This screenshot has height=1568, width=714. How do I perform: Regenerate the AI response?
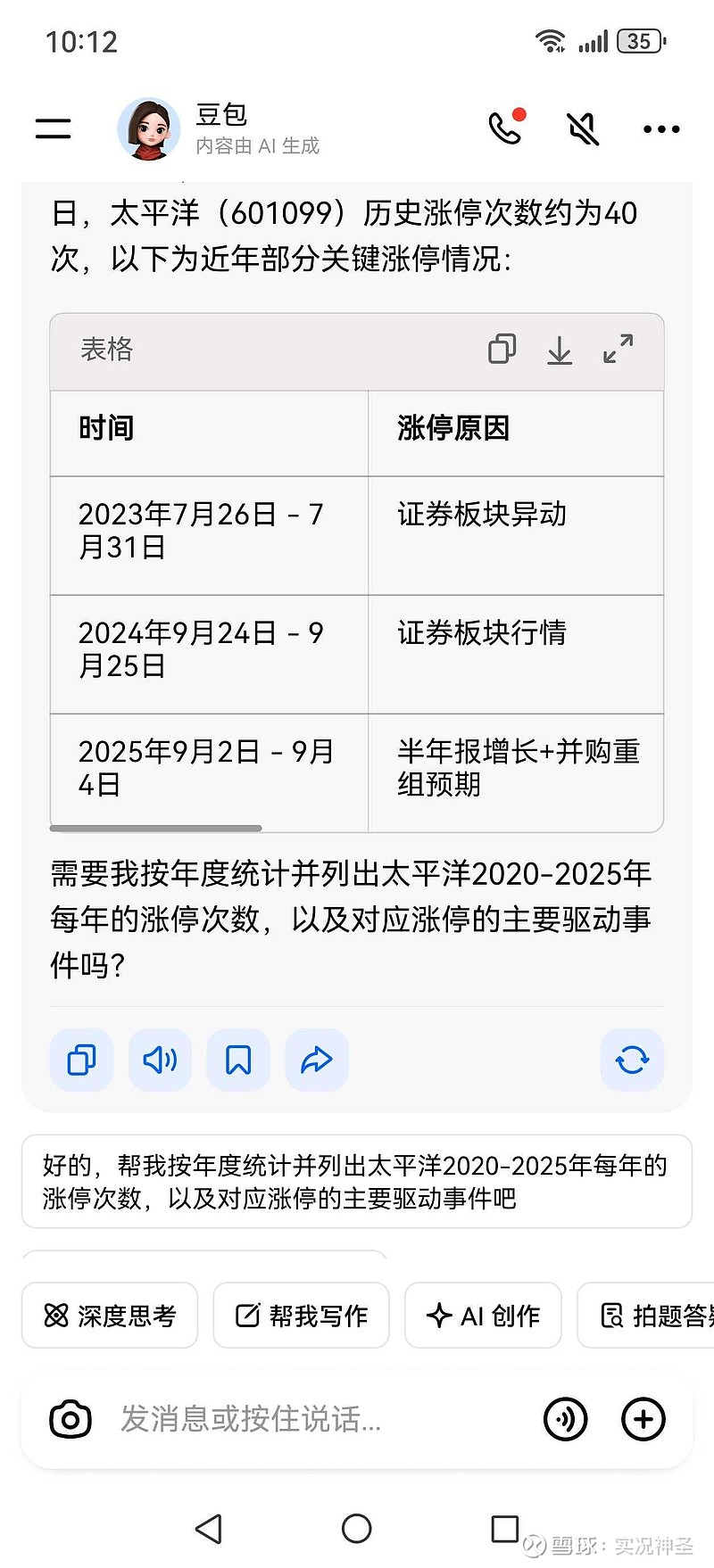632,1060
